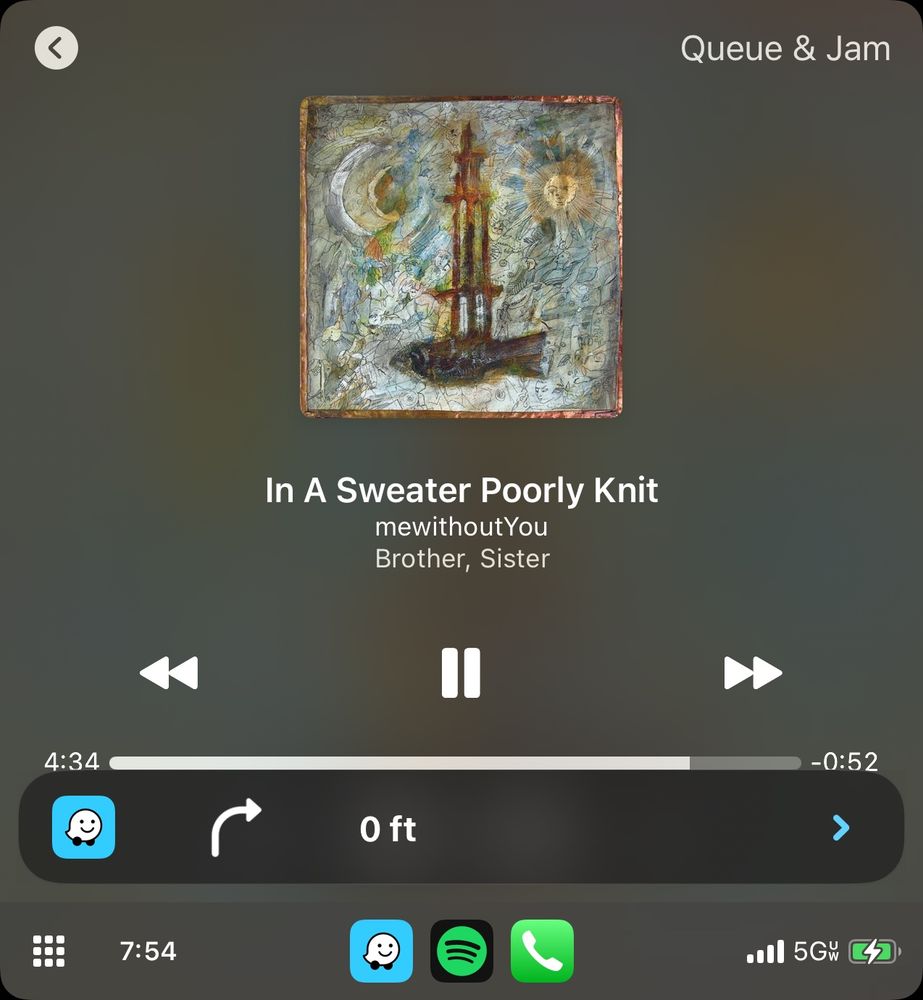Skip forward to the next track
This screenshot has height=1000, width=923.
752,673
